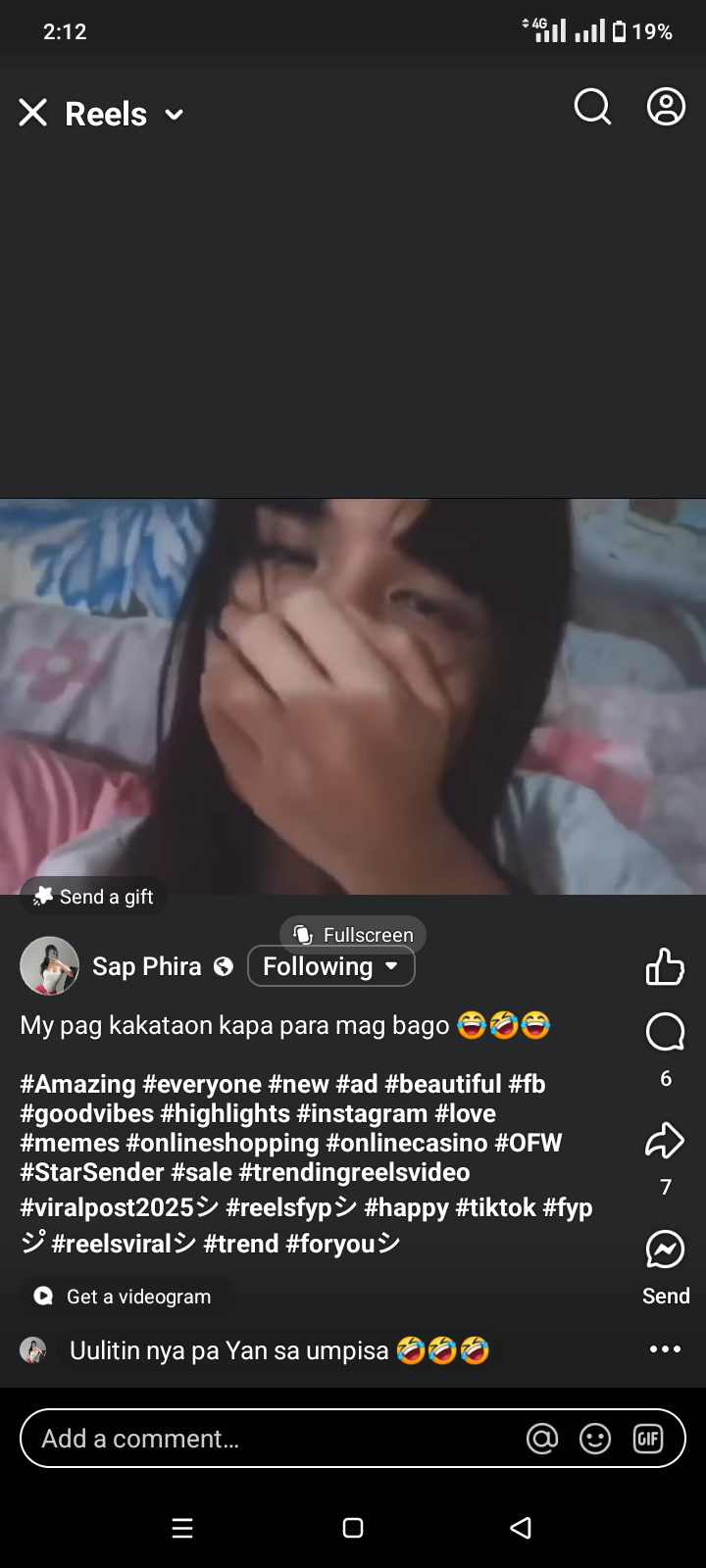
Task: Open your profile icon
Action: [666, 107]
